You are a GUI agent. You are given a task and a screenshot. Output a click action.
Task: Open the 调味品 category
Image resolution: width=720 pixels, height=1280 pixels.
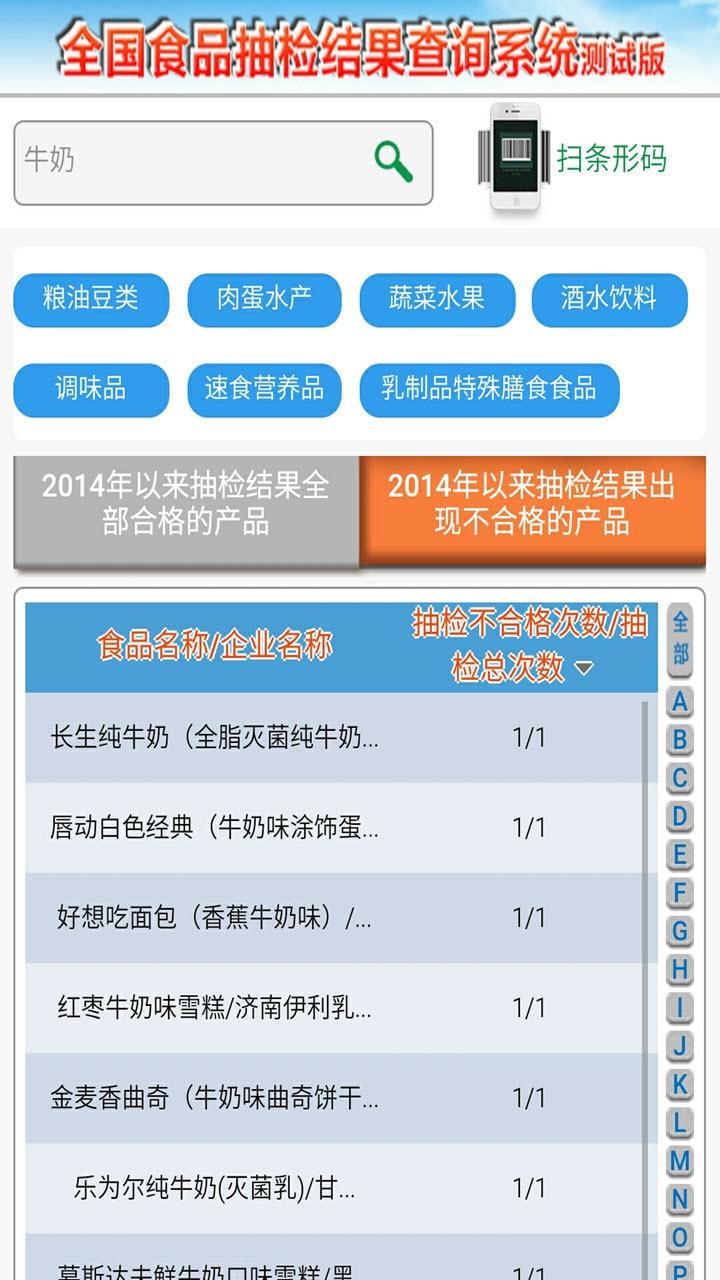tap(90, 390)
